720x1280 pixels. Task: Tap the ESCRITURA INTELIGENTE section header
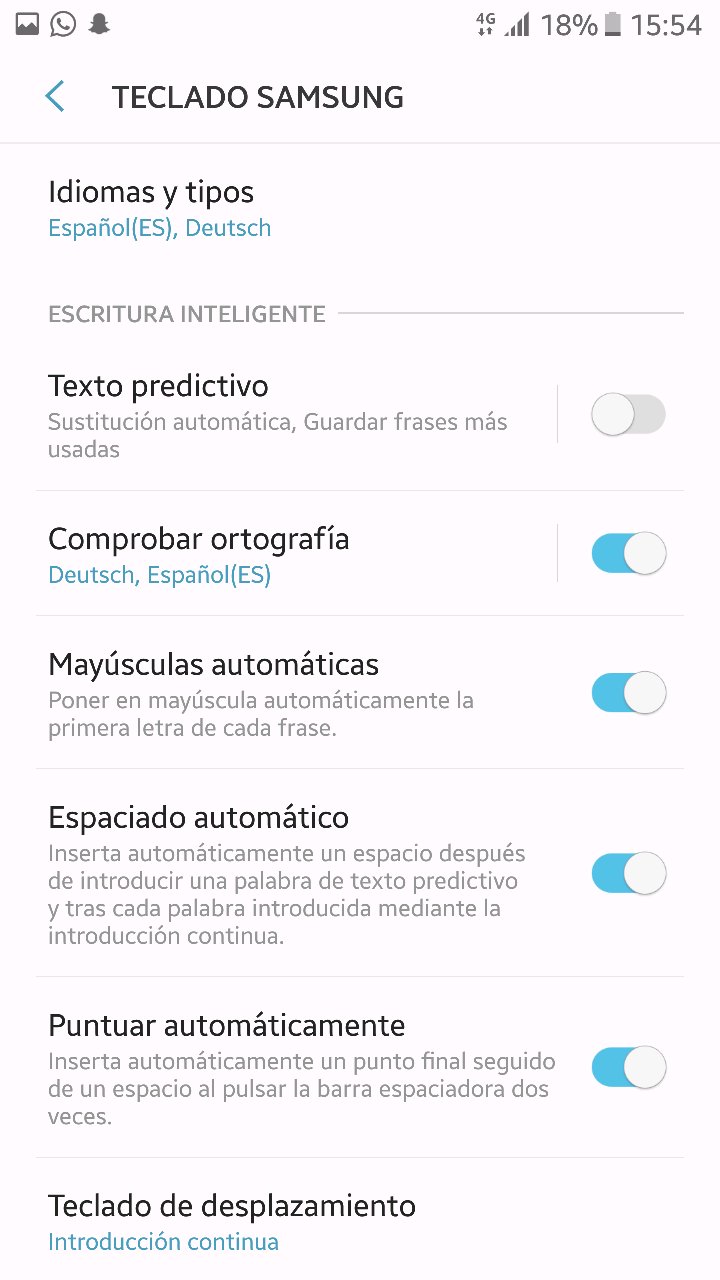coord(187,313)
